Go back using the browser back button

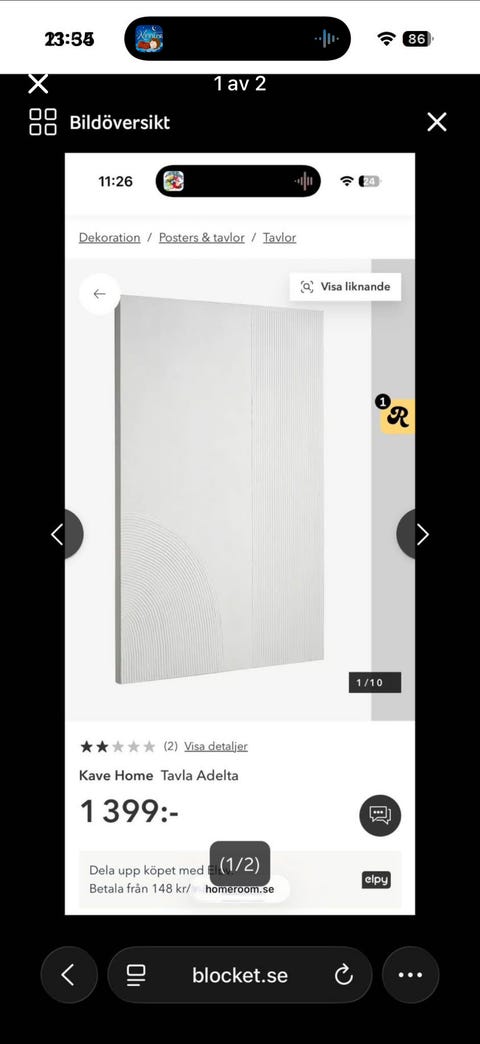(69, 975)
